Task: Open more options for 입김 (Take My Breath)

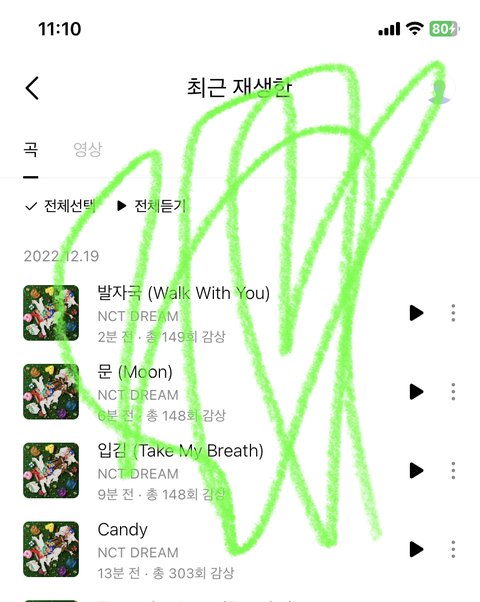Action: click(453, 470)
